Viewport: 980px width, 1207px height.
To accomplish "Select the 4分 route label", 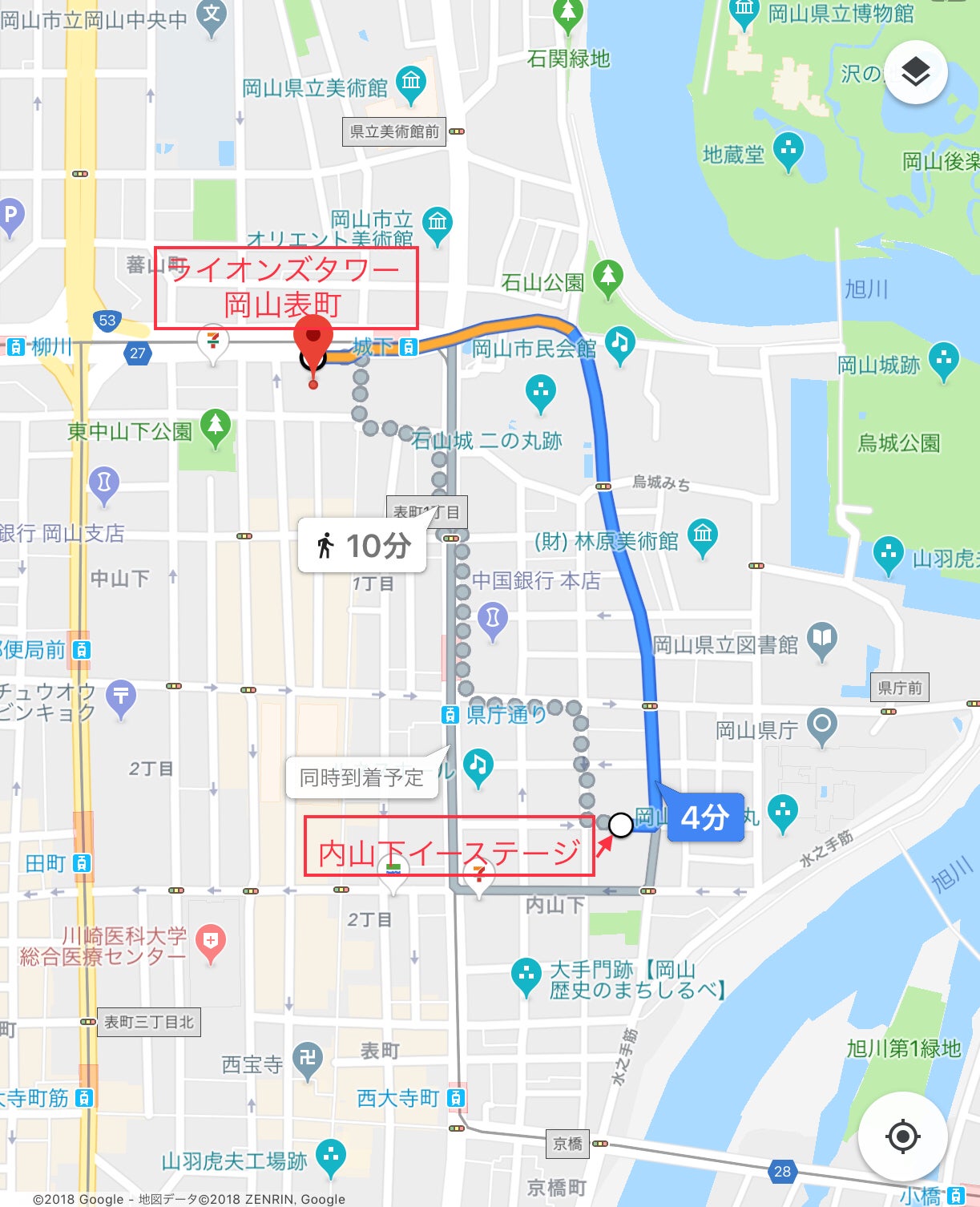I will (704, 817).
